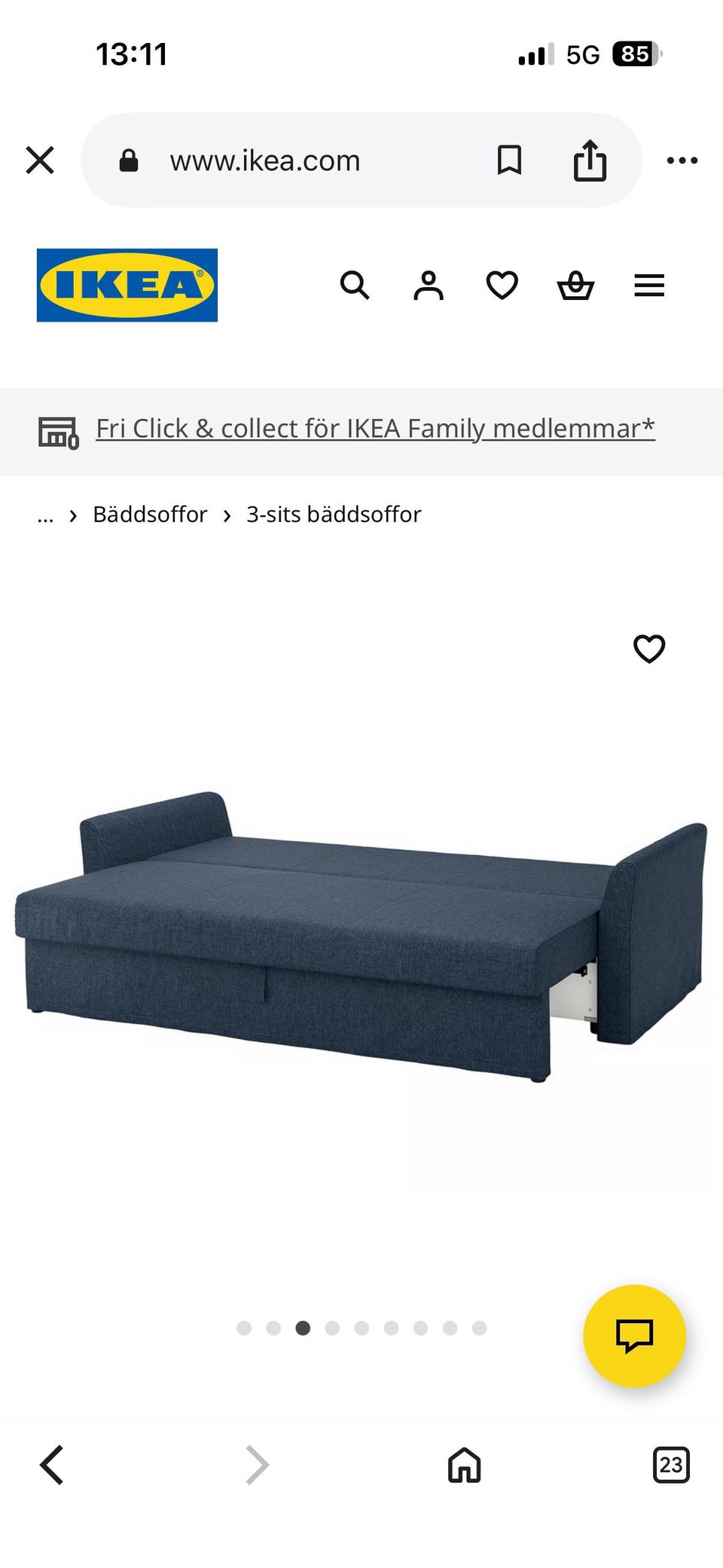Tap the www.ikea.com address bar

[266, 160]
